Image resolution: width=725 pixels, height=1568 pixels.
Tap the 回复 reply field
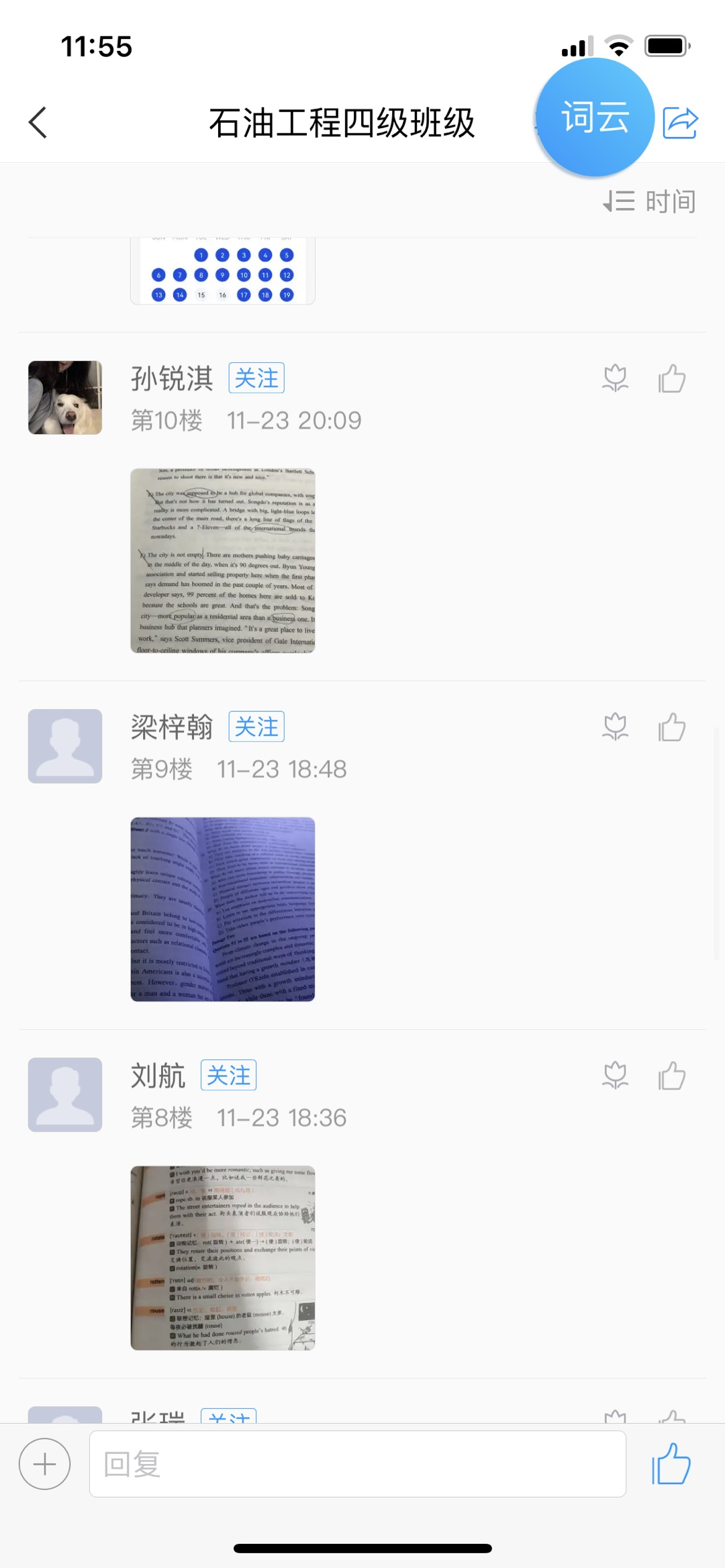(x=357, y=1464)
